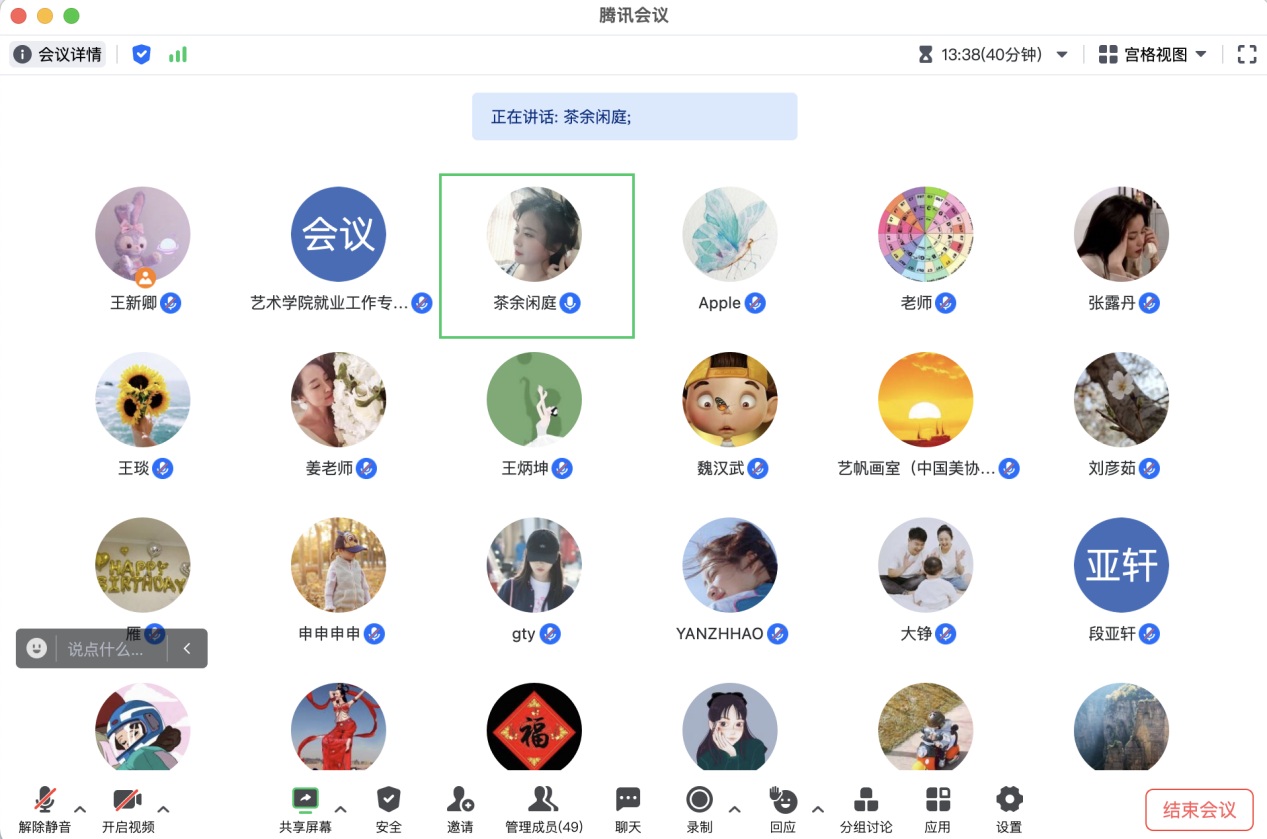Enter full screen mode

tap(1246, 54)
